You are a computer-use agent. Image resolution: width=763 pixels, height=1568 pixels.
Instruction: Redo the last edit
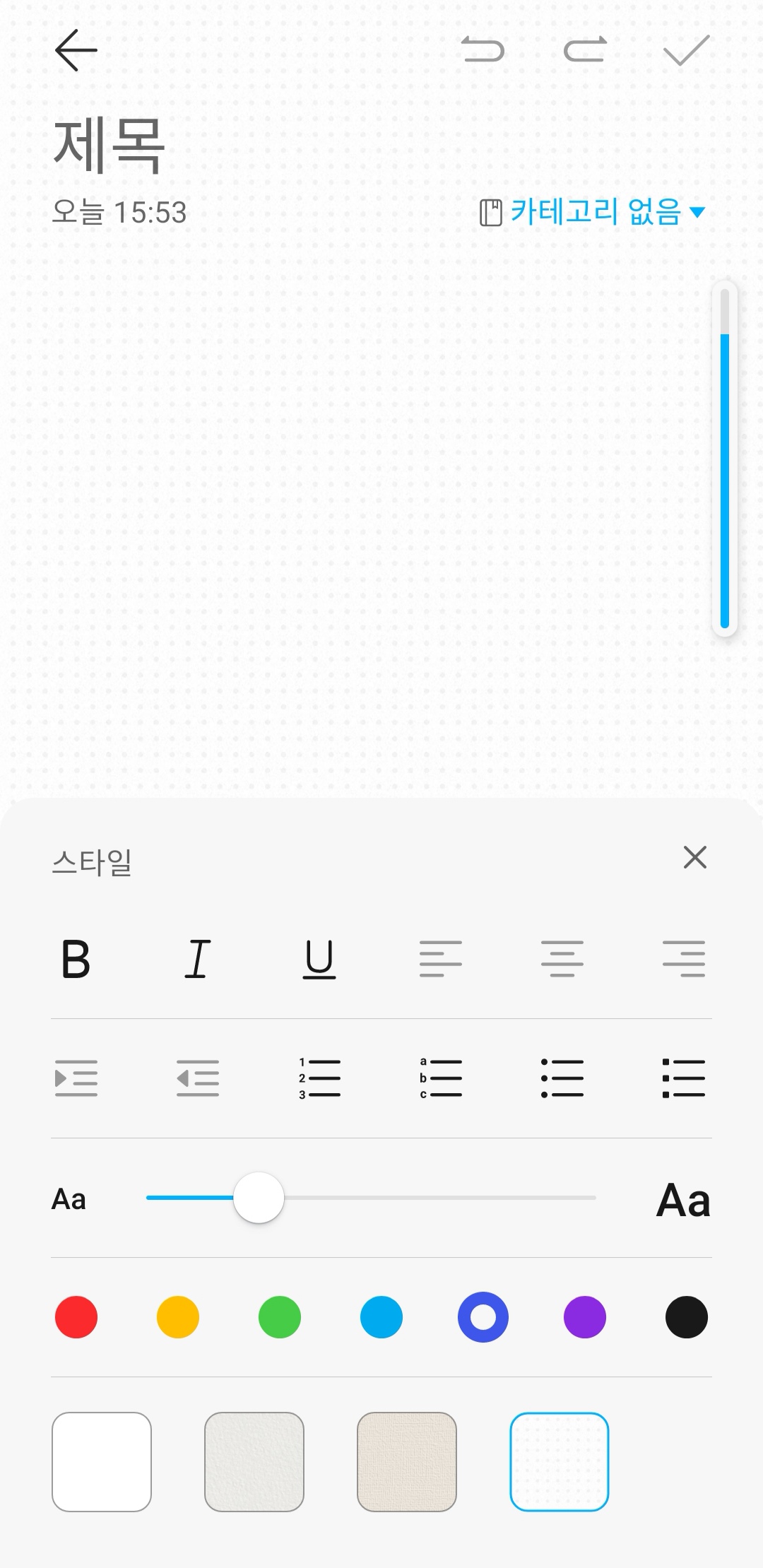pyautogui.click(x=585, y=50)
